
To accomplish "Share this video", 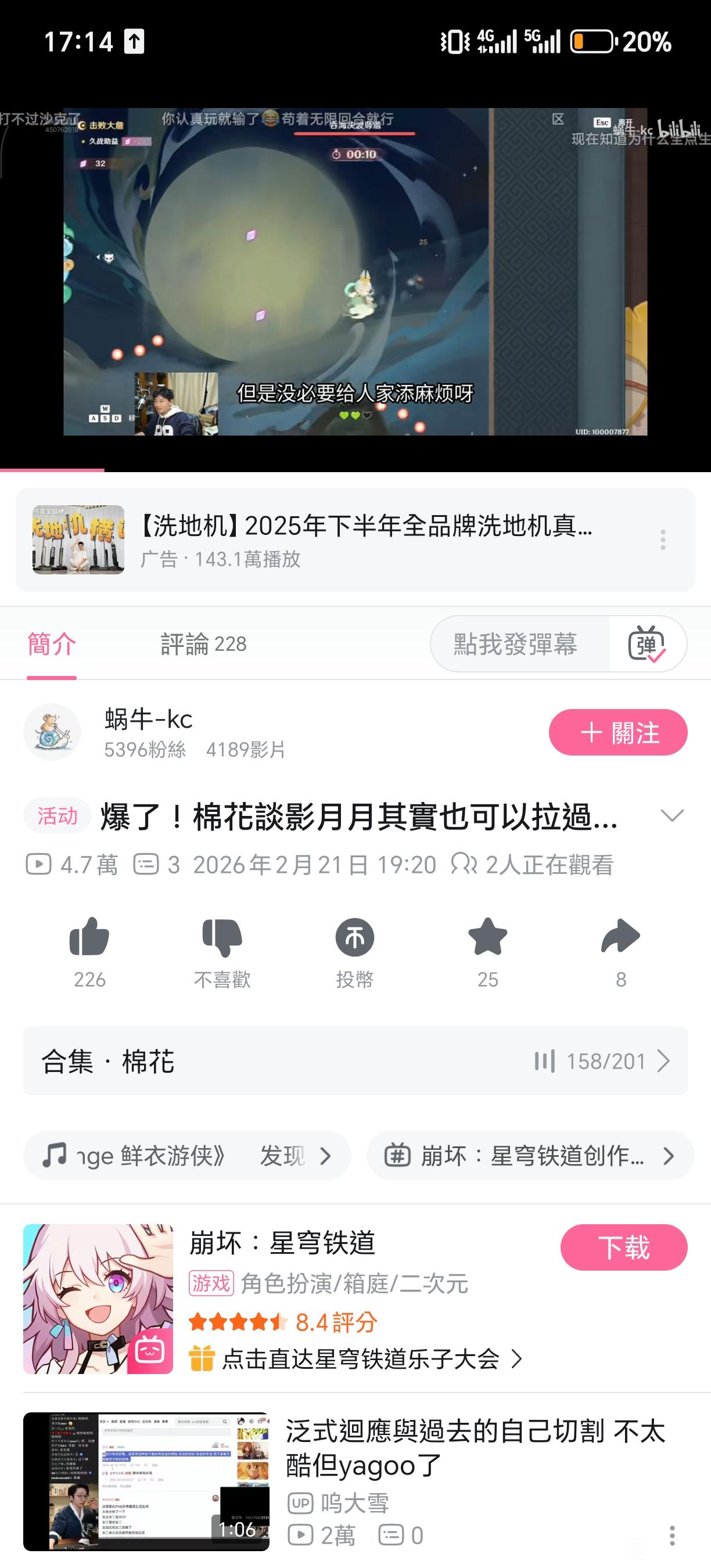I will (x=620, y=937).
